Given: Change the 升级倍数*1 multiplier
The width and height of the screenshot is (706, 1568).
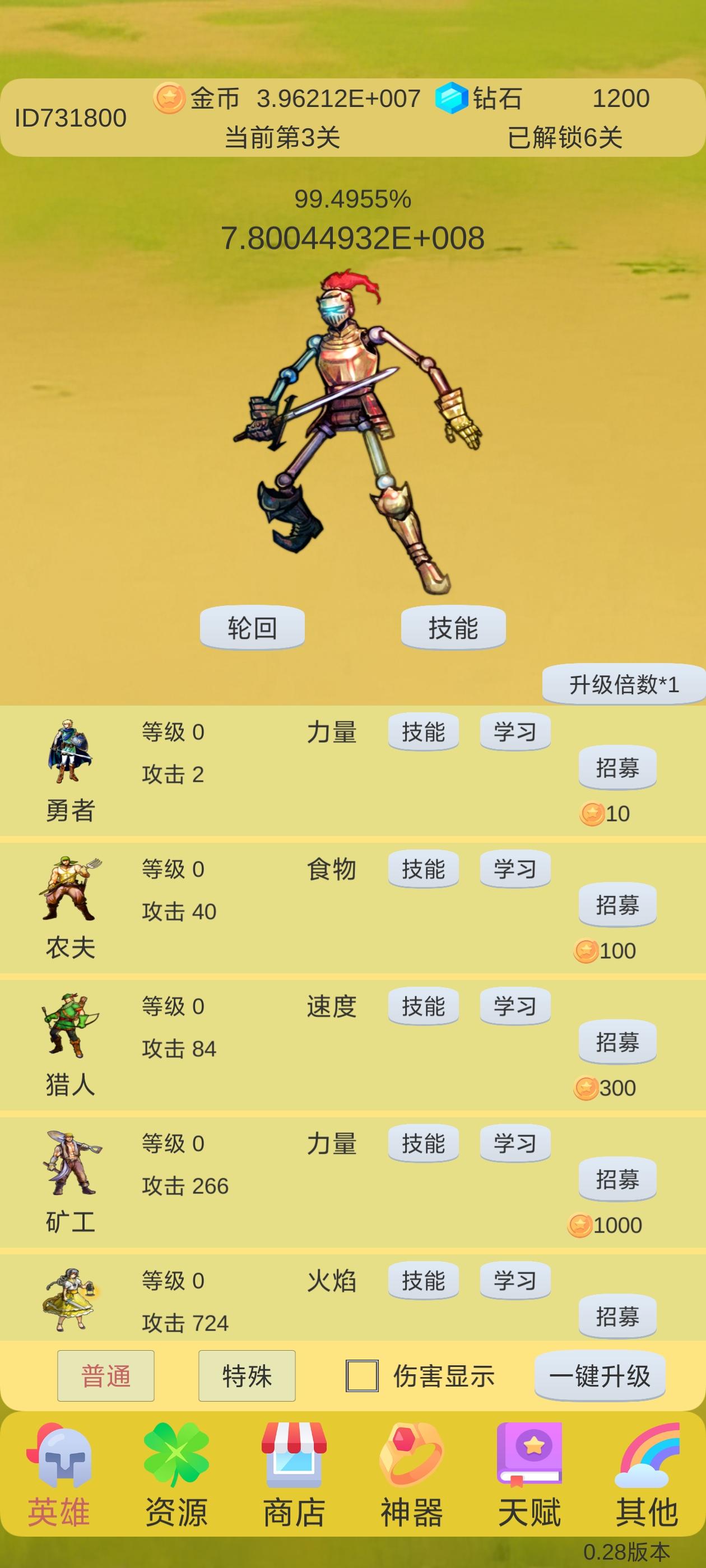Looking at the screenshot, I should [x=623, y=684].
